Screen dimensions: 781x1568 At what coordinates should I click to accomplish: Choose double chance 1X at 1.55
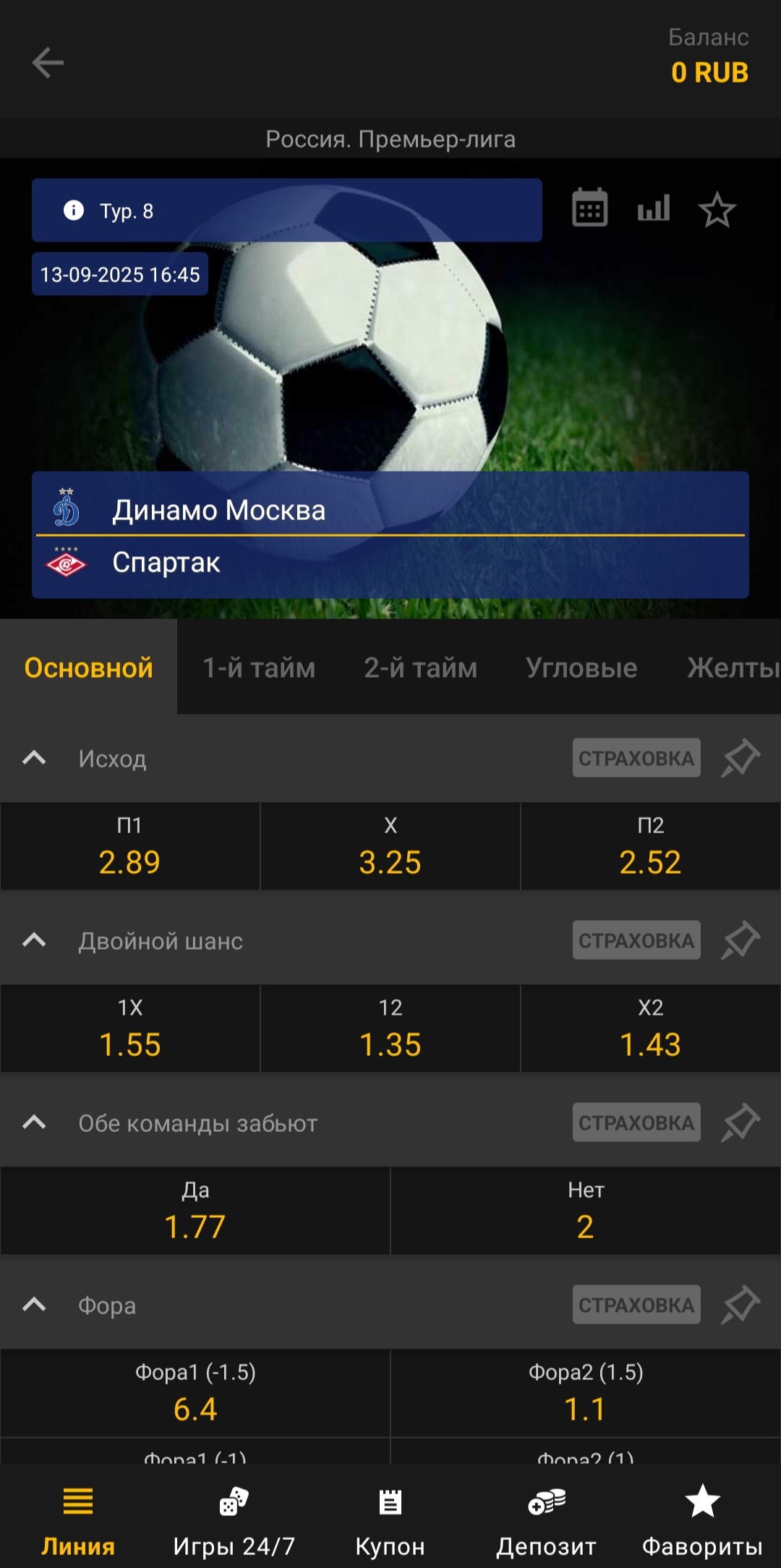(x=130, y=1028)
